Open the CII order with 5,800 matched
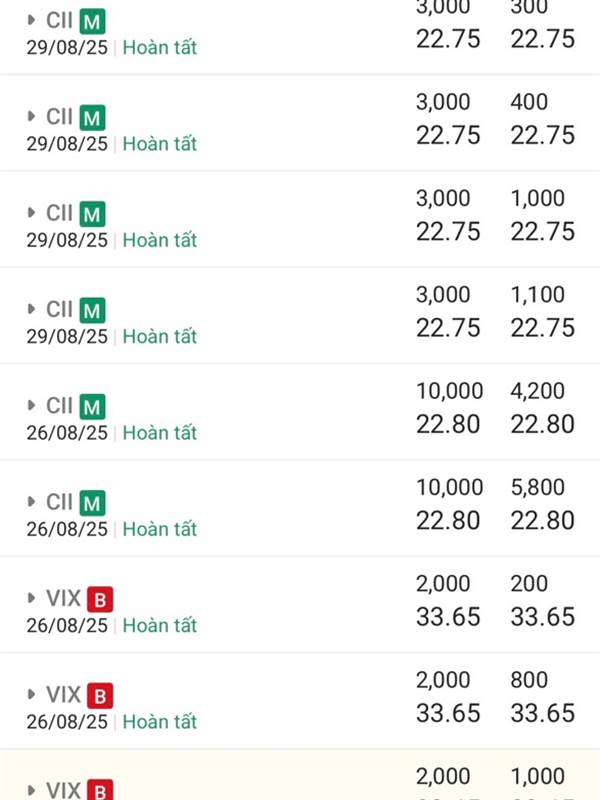600x800 pixels. coord(32,502)
